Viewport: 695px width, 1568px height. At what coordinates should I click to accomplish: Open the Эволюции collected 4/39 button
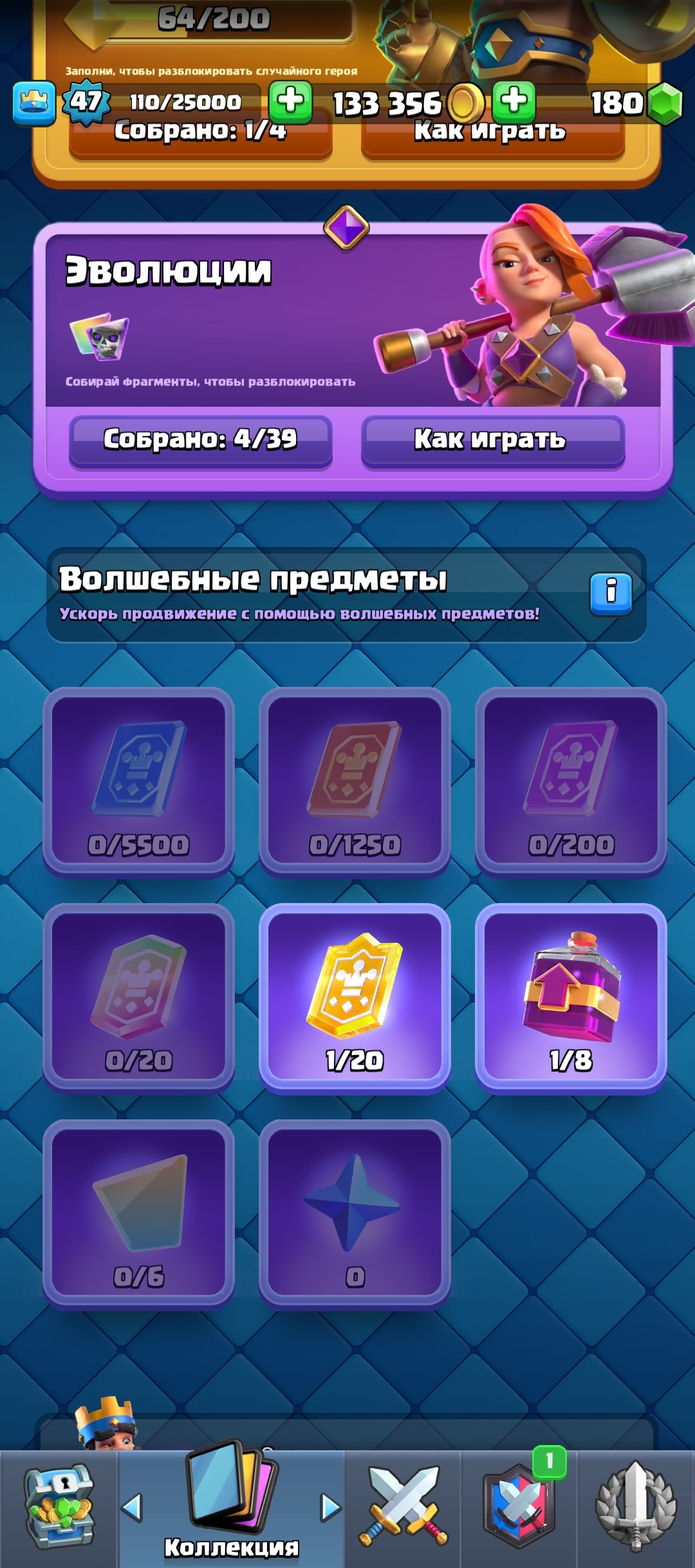[x=200, y=440]
